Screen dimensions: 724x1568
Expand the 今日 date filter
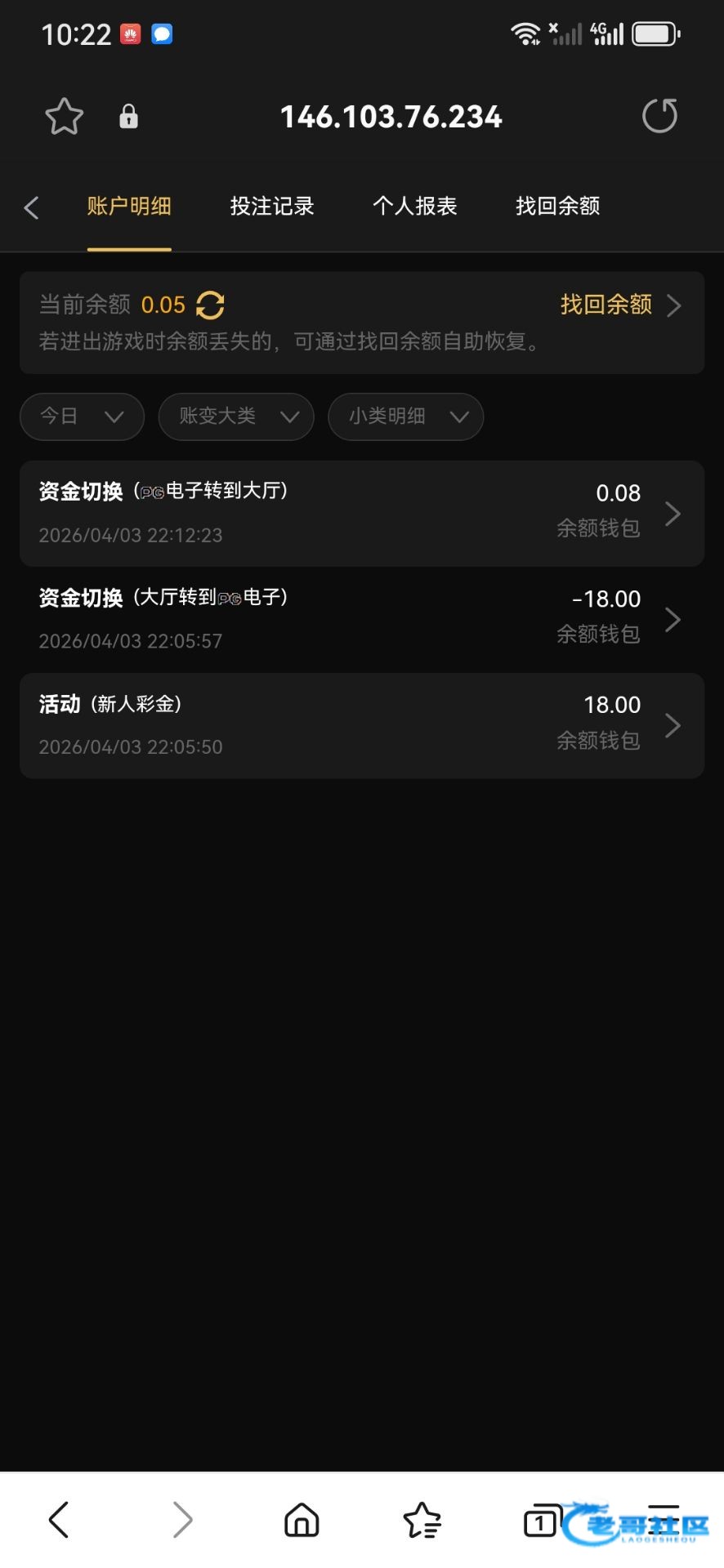coord(82,416)
